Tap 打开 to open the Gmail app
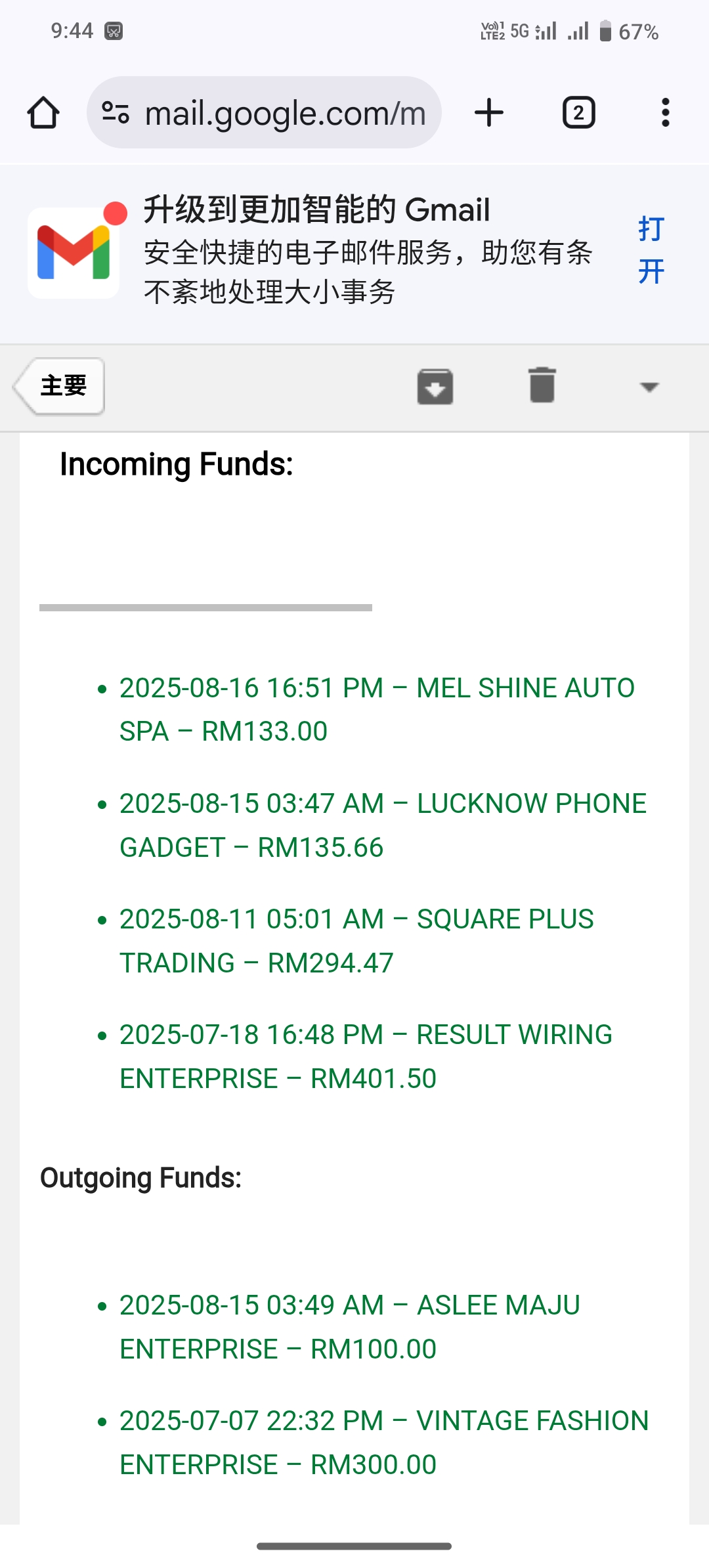This screenshot has height=1568, width=709. [x=651, y=250]
